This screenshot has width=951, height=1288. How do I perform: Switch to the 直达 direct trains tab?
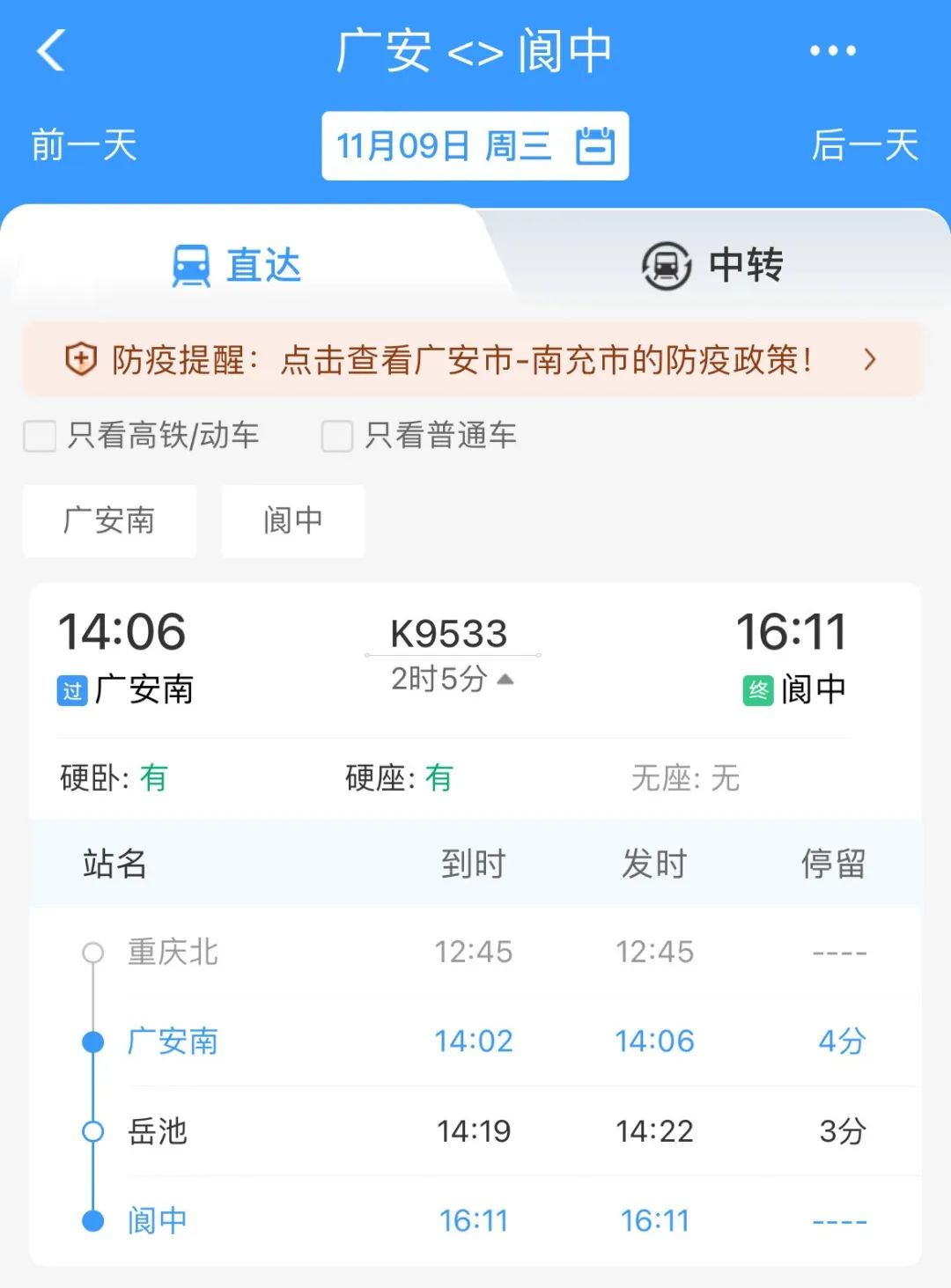238,265
